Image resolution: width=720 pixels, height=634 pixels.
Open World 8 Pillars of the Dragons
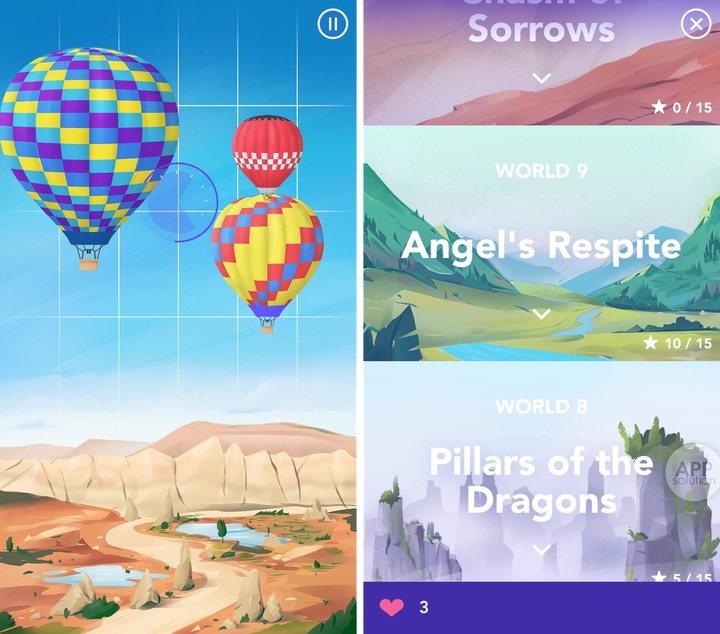pos(541,480)
